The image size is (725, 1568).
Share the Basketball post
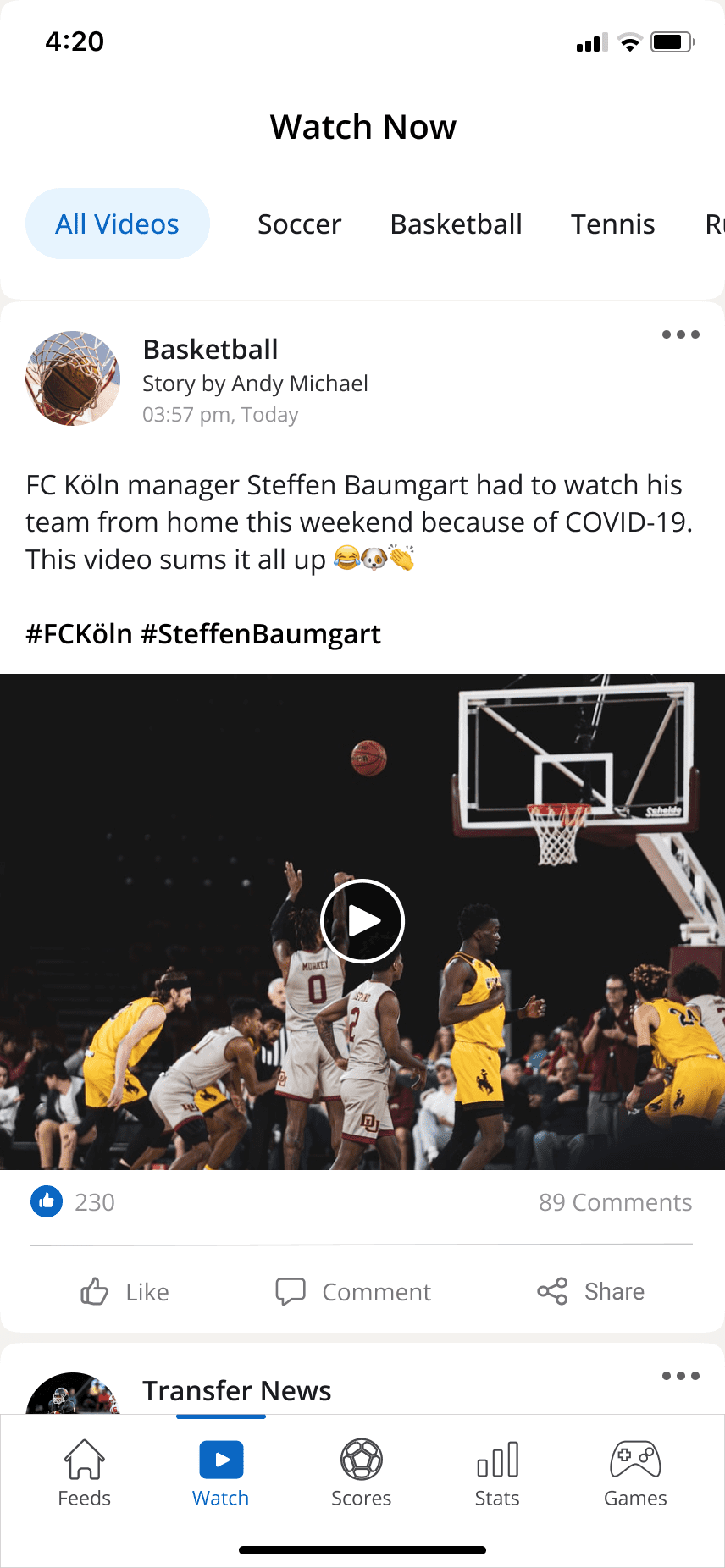pos(591,1292)
